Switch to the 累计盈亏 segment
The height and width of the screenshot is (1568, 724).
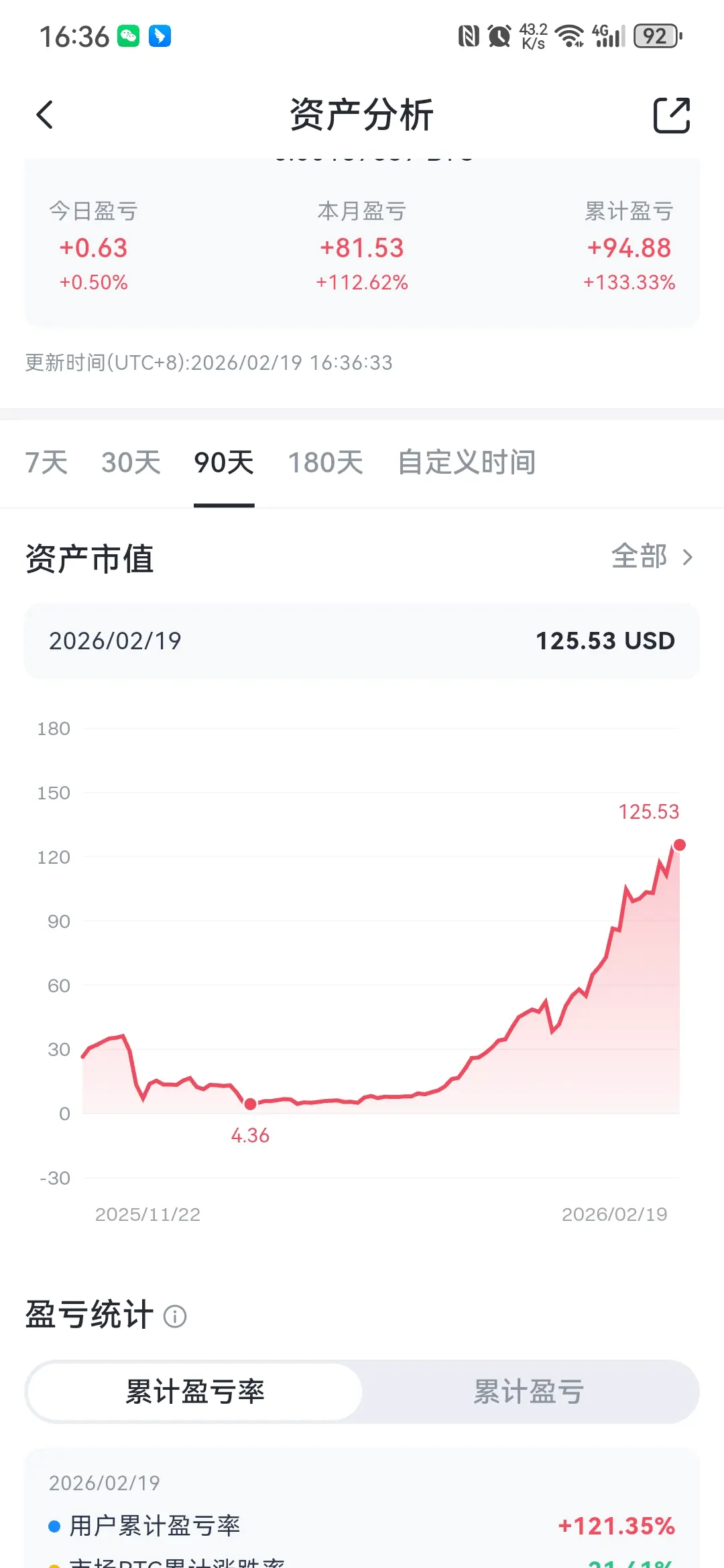tap(529, 1392)
